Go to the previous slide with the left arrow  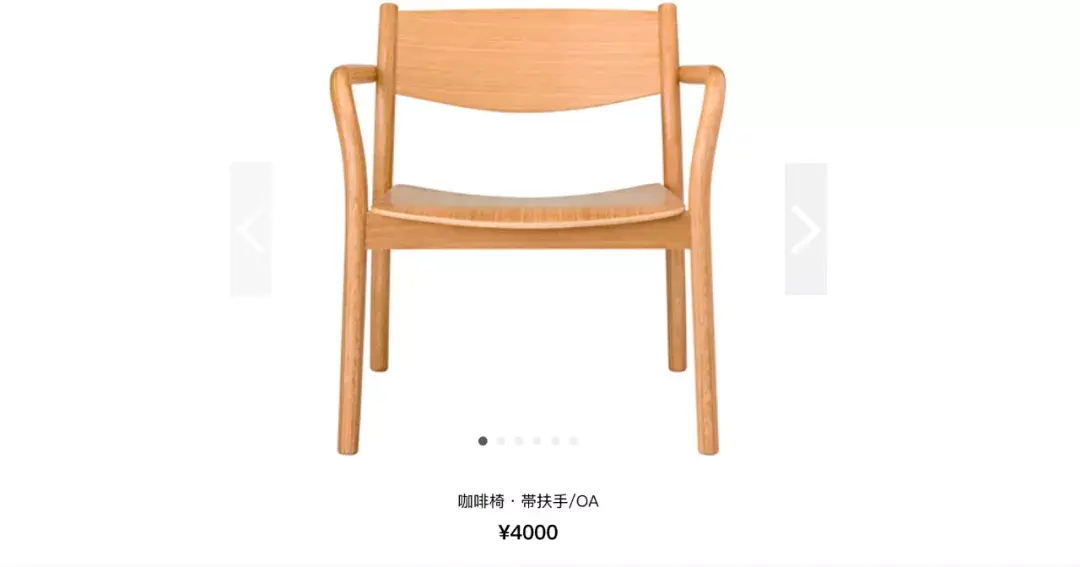(x=250, y=229)
